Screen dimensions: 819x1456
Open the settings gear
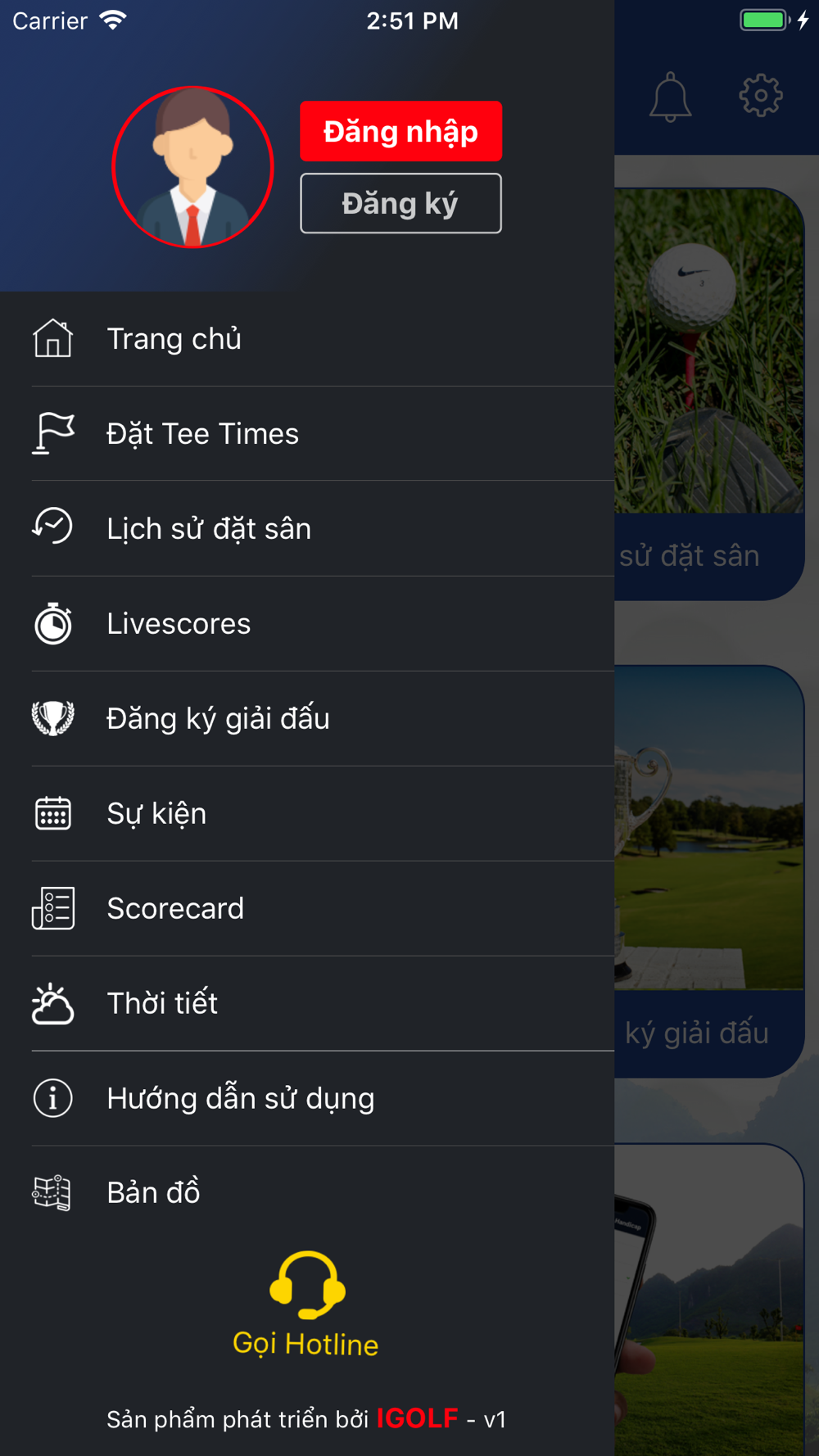coord(761,96)
